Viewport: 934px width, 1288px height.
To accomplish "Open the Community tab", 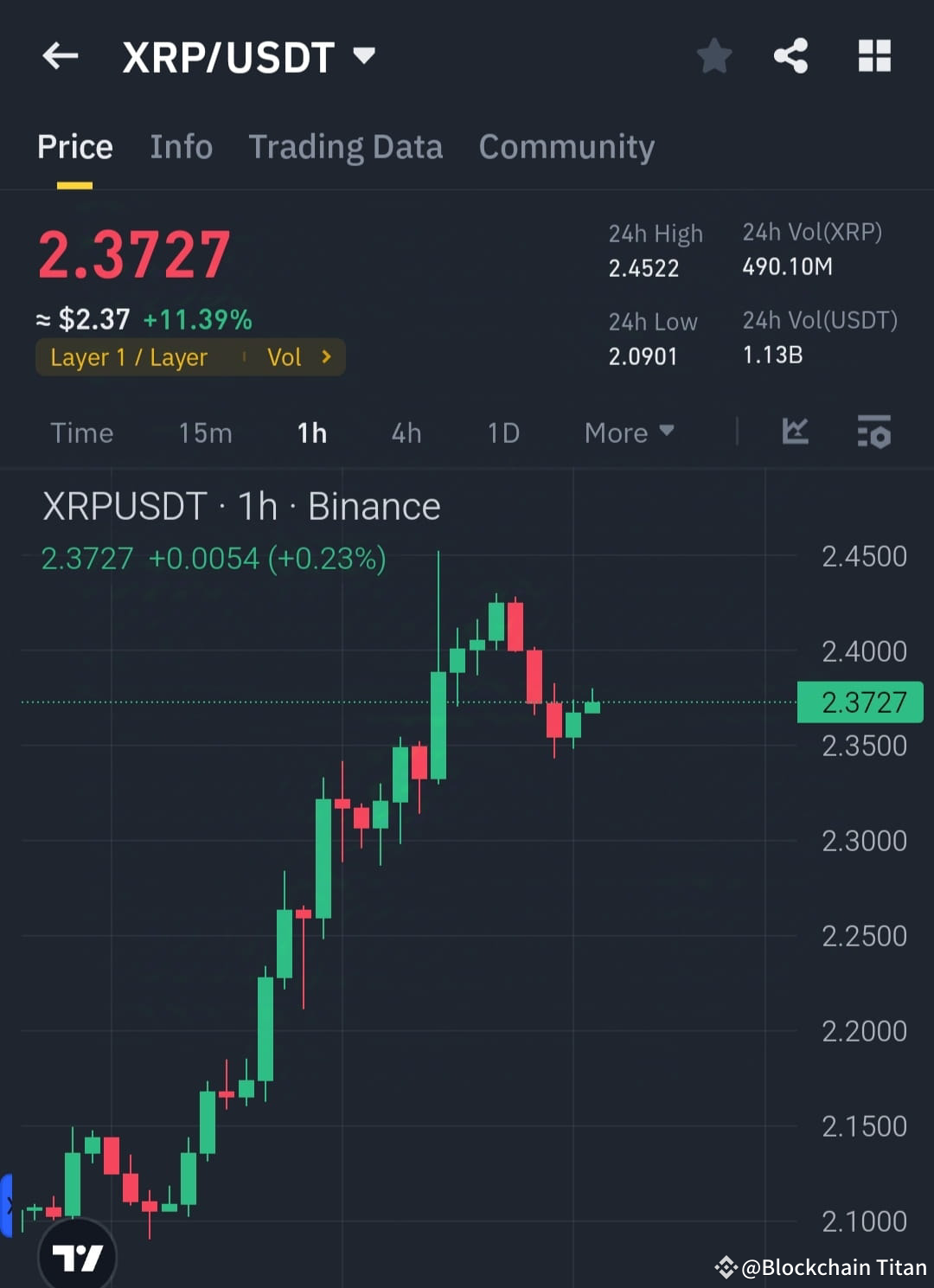I will pos(566,147).
